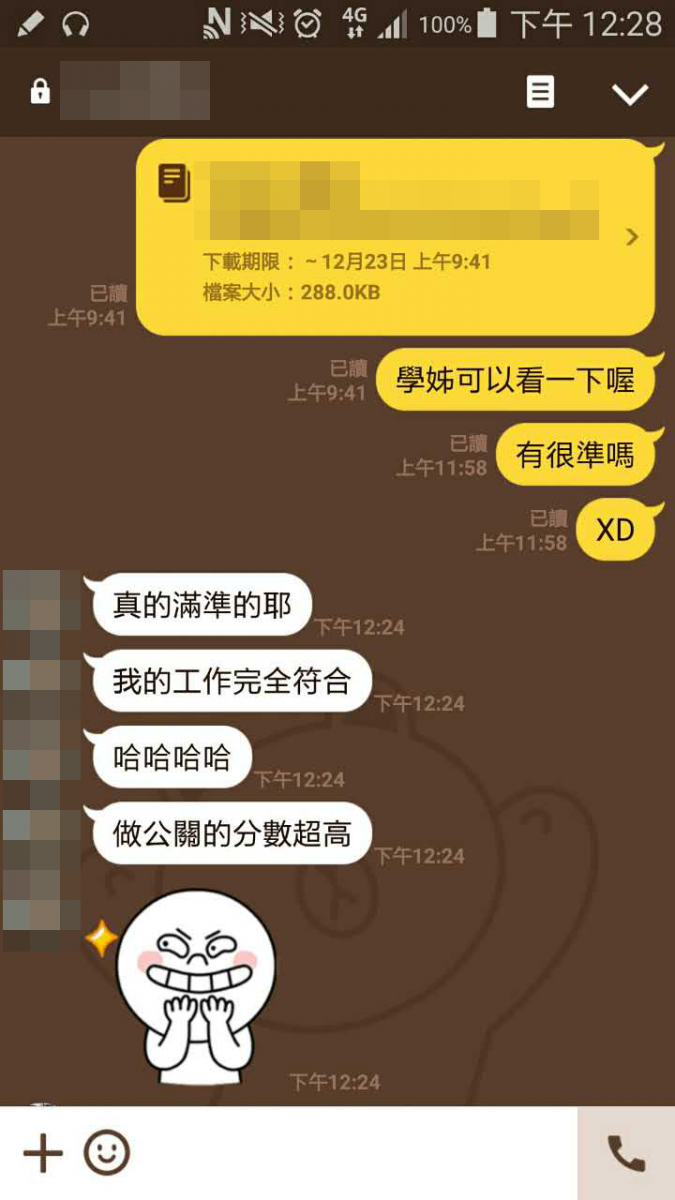
Task: Tap the message input field
Action: [350, 1154]
